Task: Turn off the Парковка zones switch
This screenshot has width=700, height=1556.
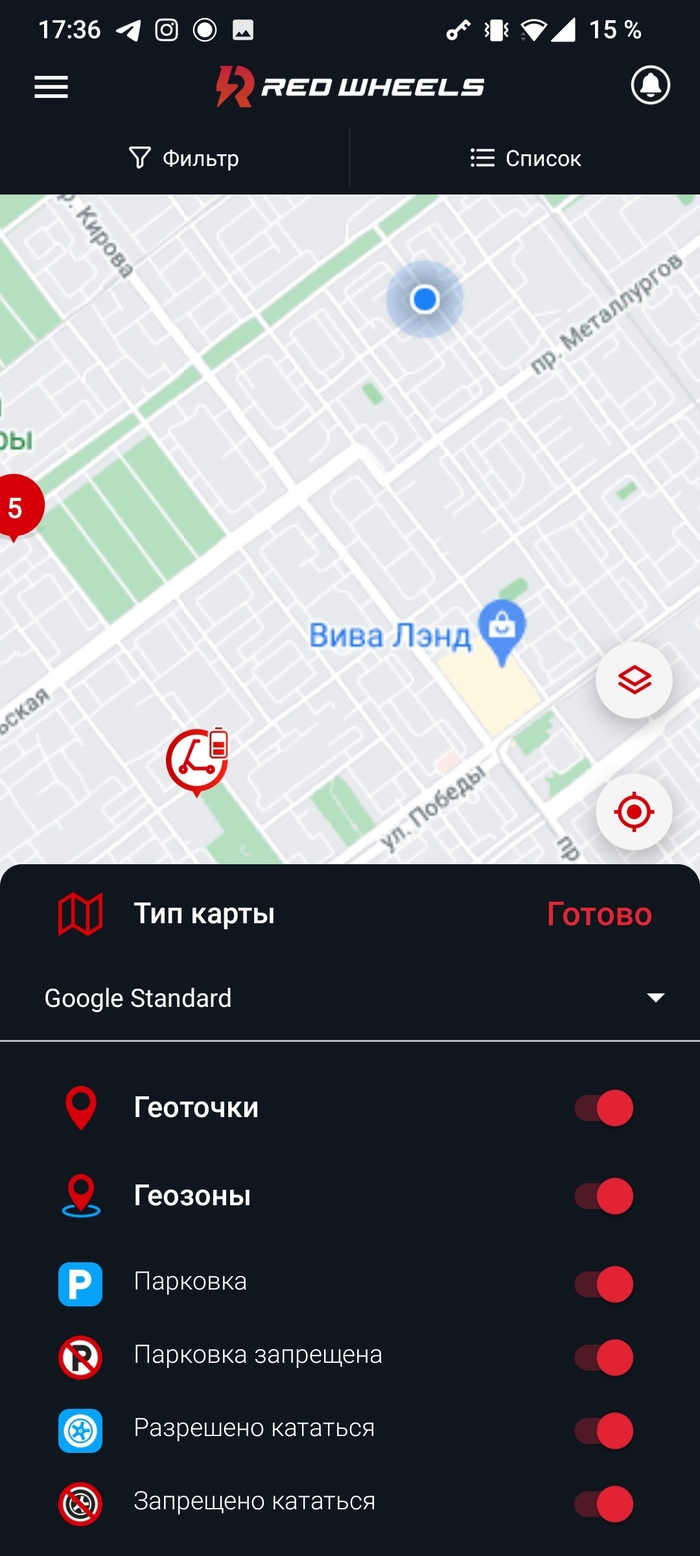Action: [604, 1284]
